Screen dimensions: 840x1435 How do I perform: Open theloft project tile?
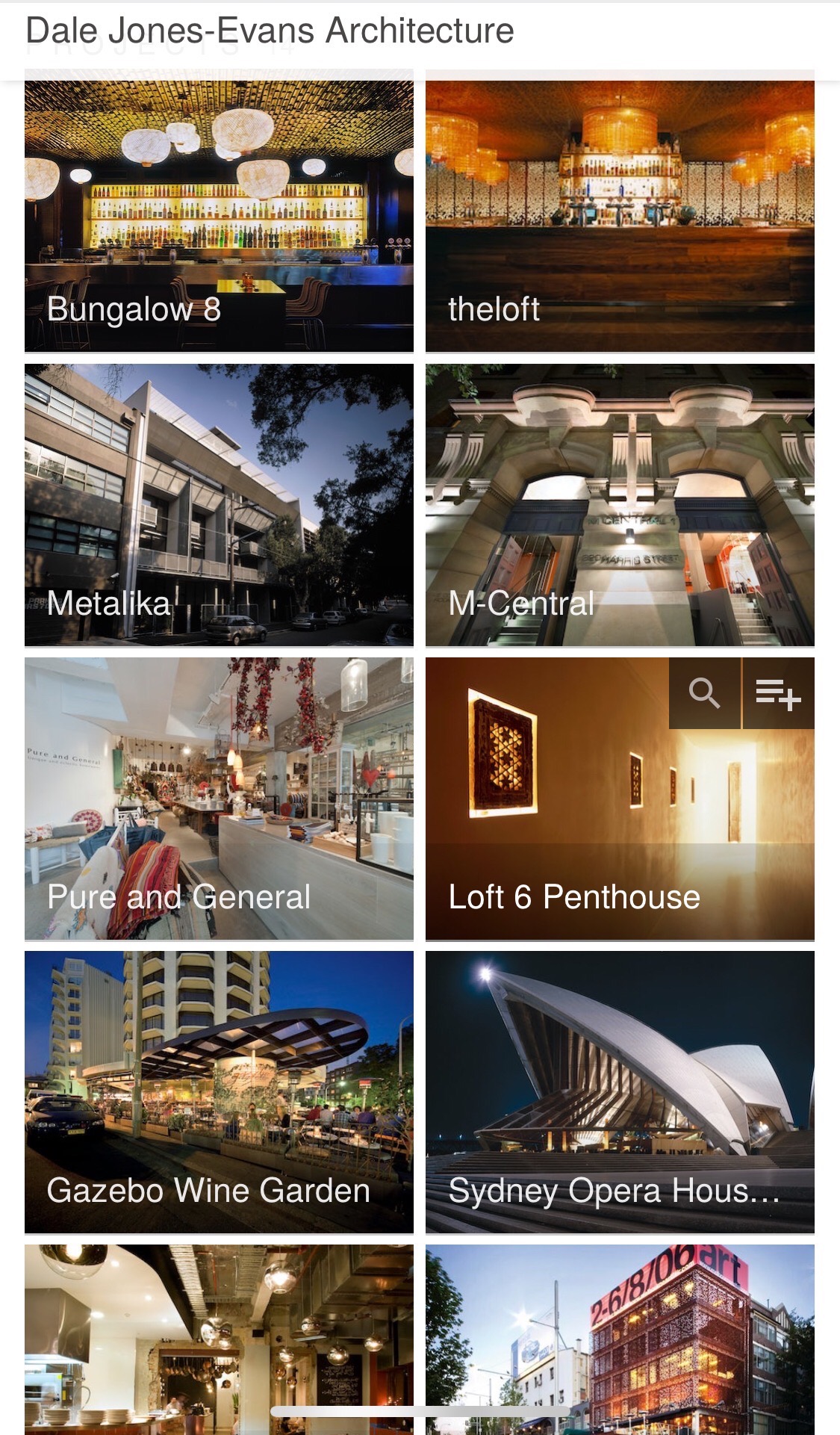(x=620, y=215)
